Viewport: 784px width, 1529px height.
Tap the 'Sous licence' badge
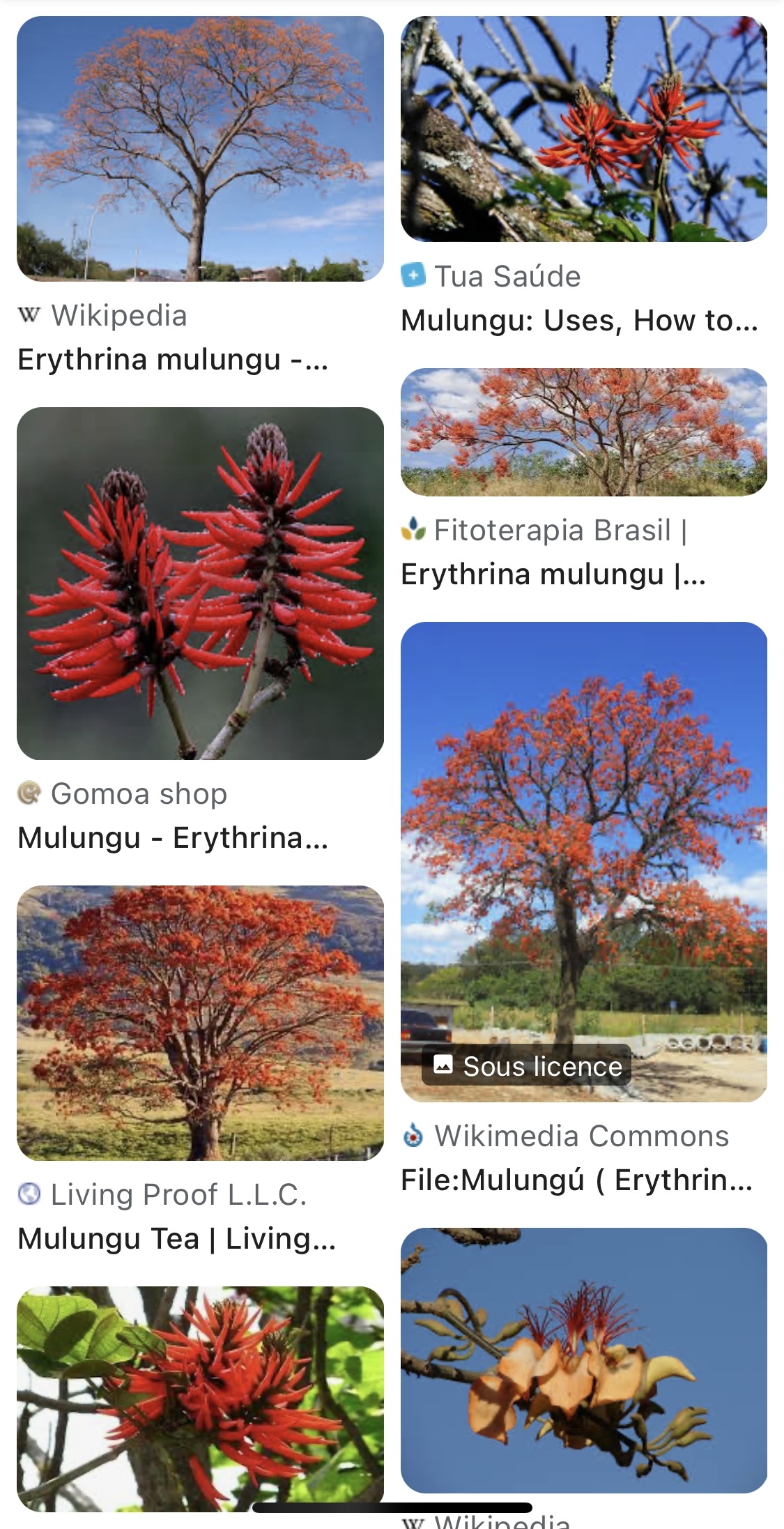tap(527, 1066)
